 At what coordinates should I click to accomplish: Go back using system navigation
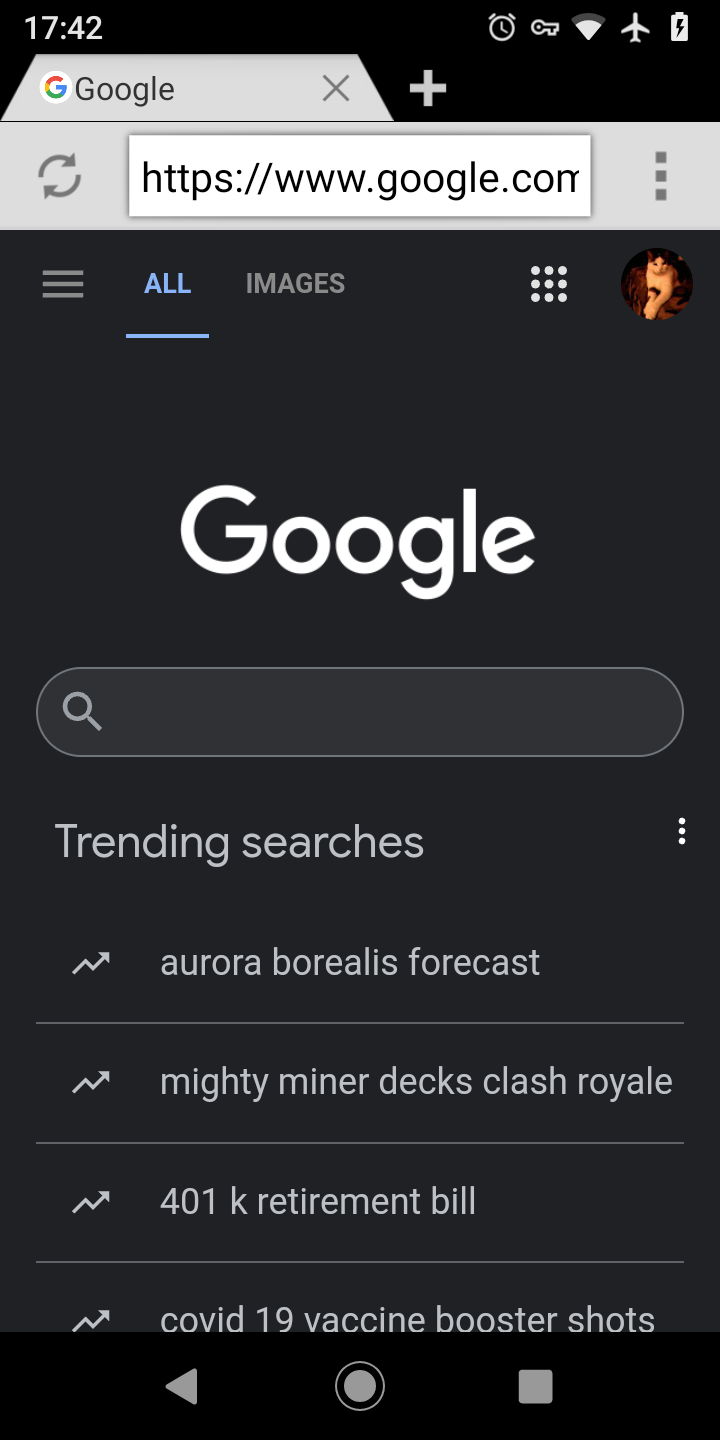pyautogui.click(x=182, y=1386)
